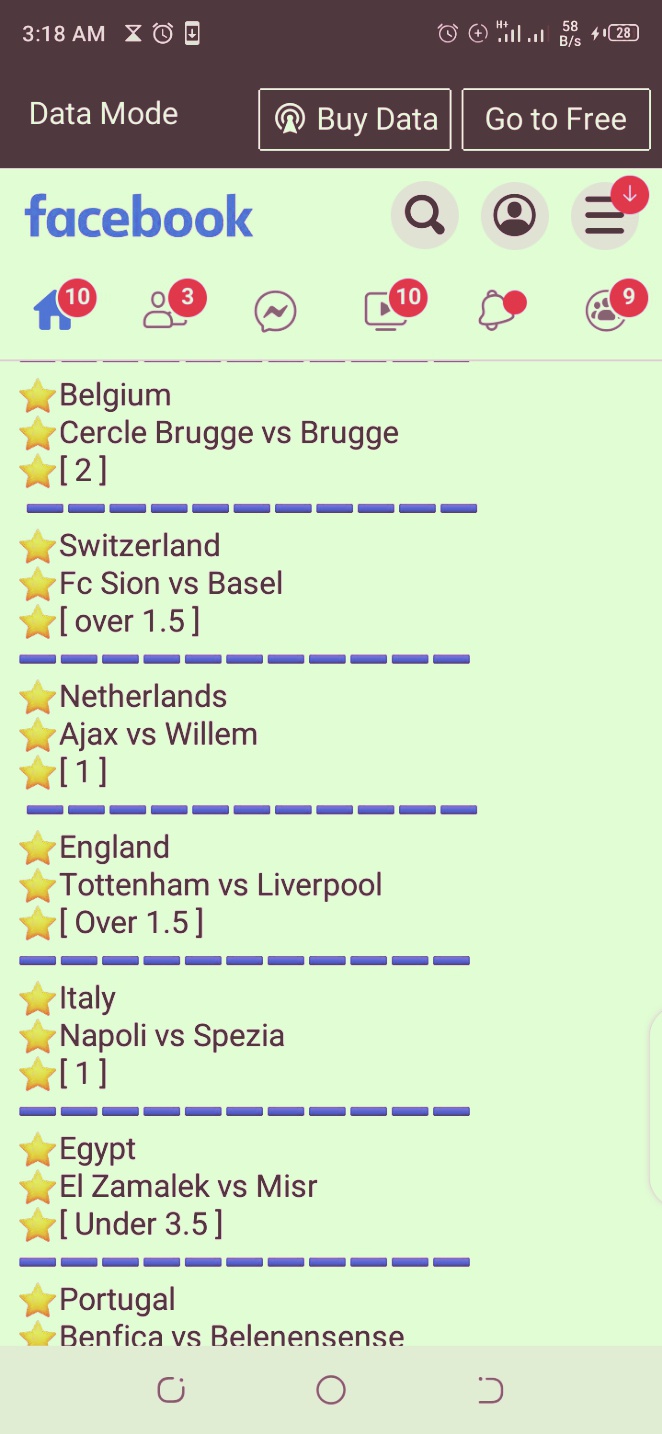Open Facebook search
Screen dimensions: 662x1434
pos(424,215)
